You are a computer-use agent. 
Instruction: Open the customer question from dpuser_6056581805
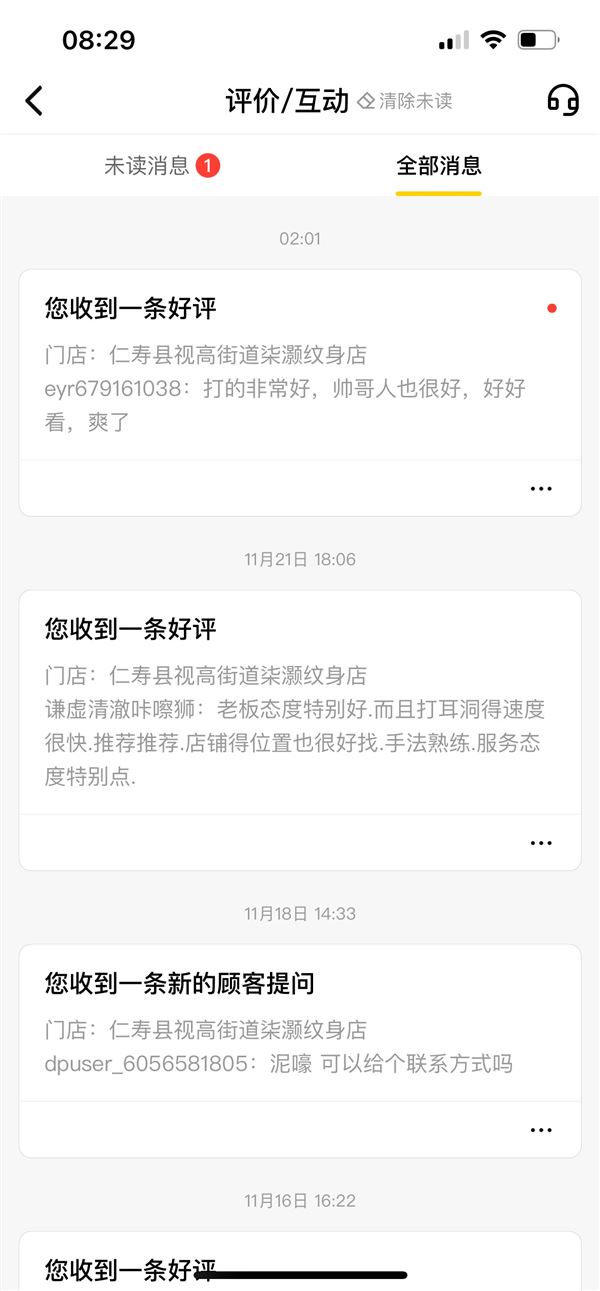coord(300,1023)
